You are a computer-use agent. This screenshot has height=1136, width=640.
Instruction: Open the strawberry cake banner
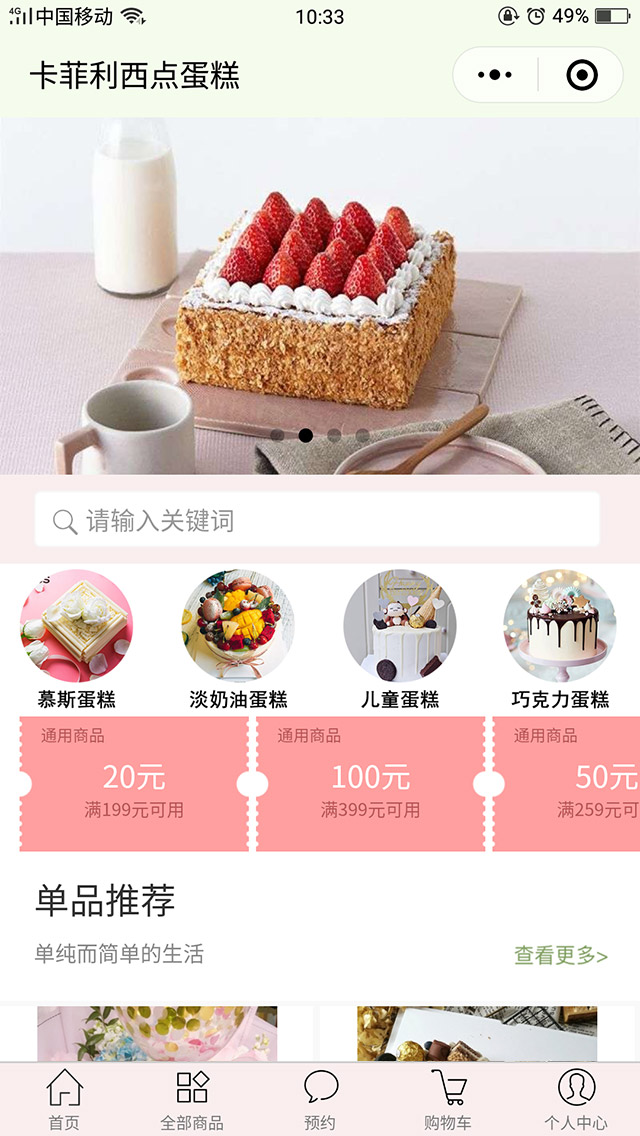320,295
